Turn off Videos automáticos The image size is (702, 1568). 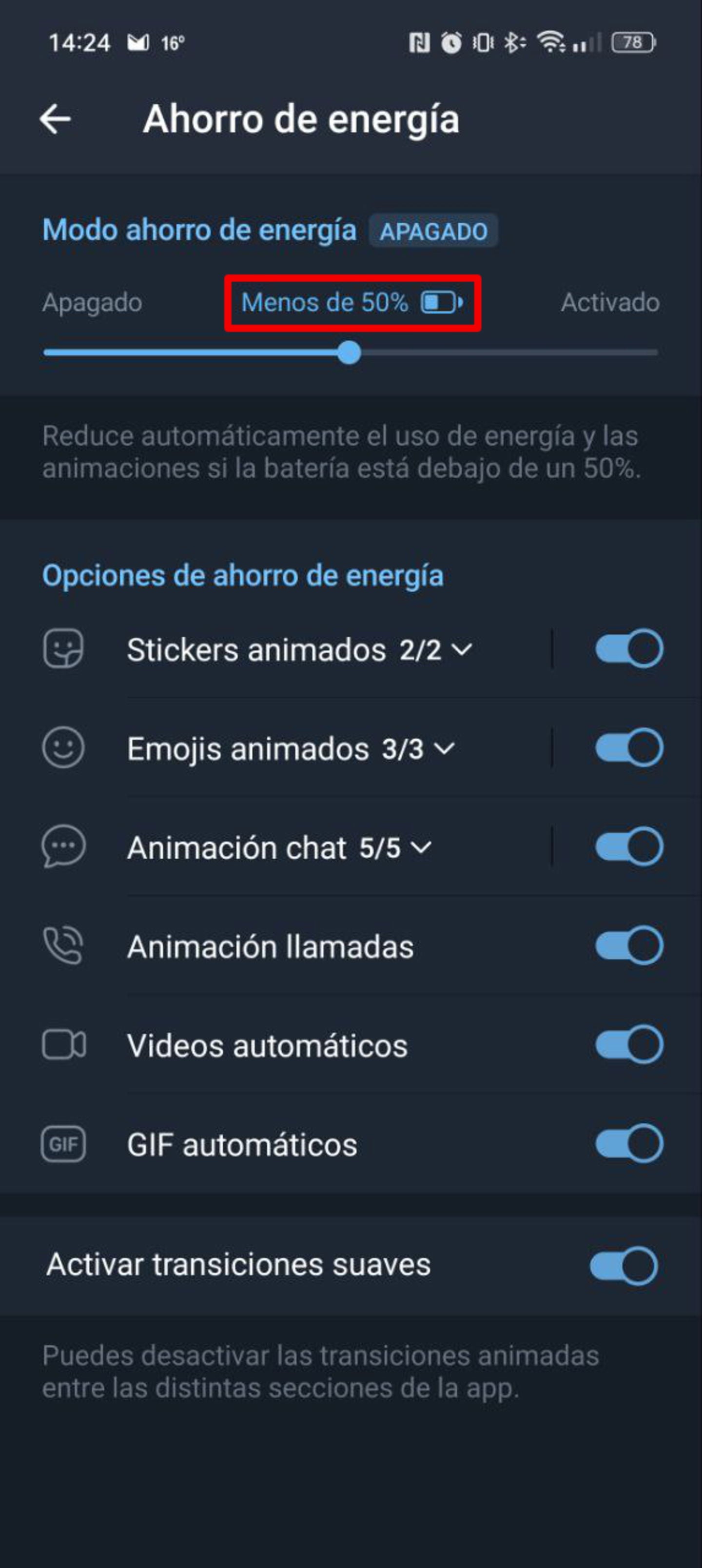(x=628, y=1045)
